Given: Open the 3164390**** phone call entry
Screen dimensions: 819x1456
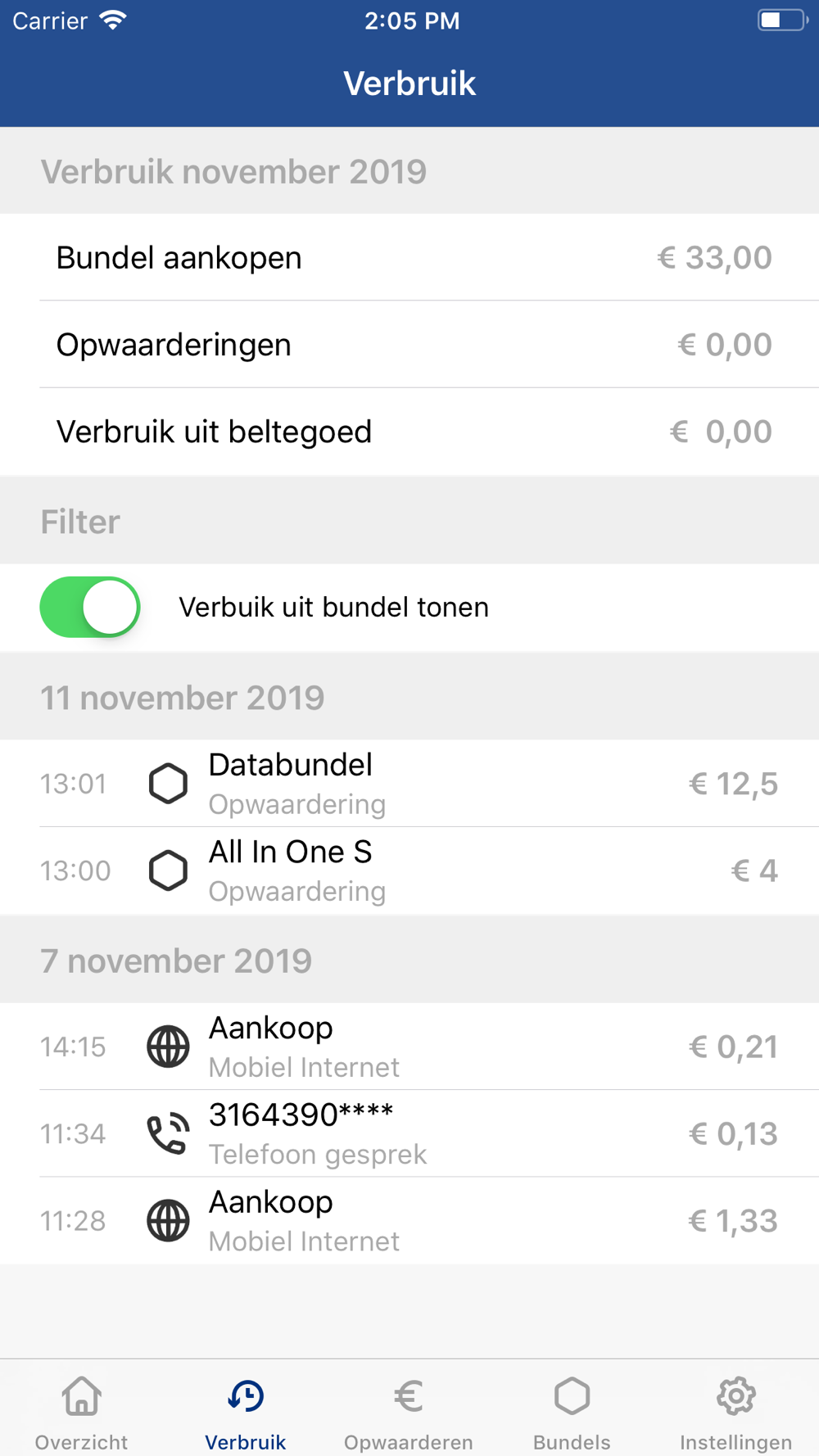Looking at the screenshot, I should 409,1133.
